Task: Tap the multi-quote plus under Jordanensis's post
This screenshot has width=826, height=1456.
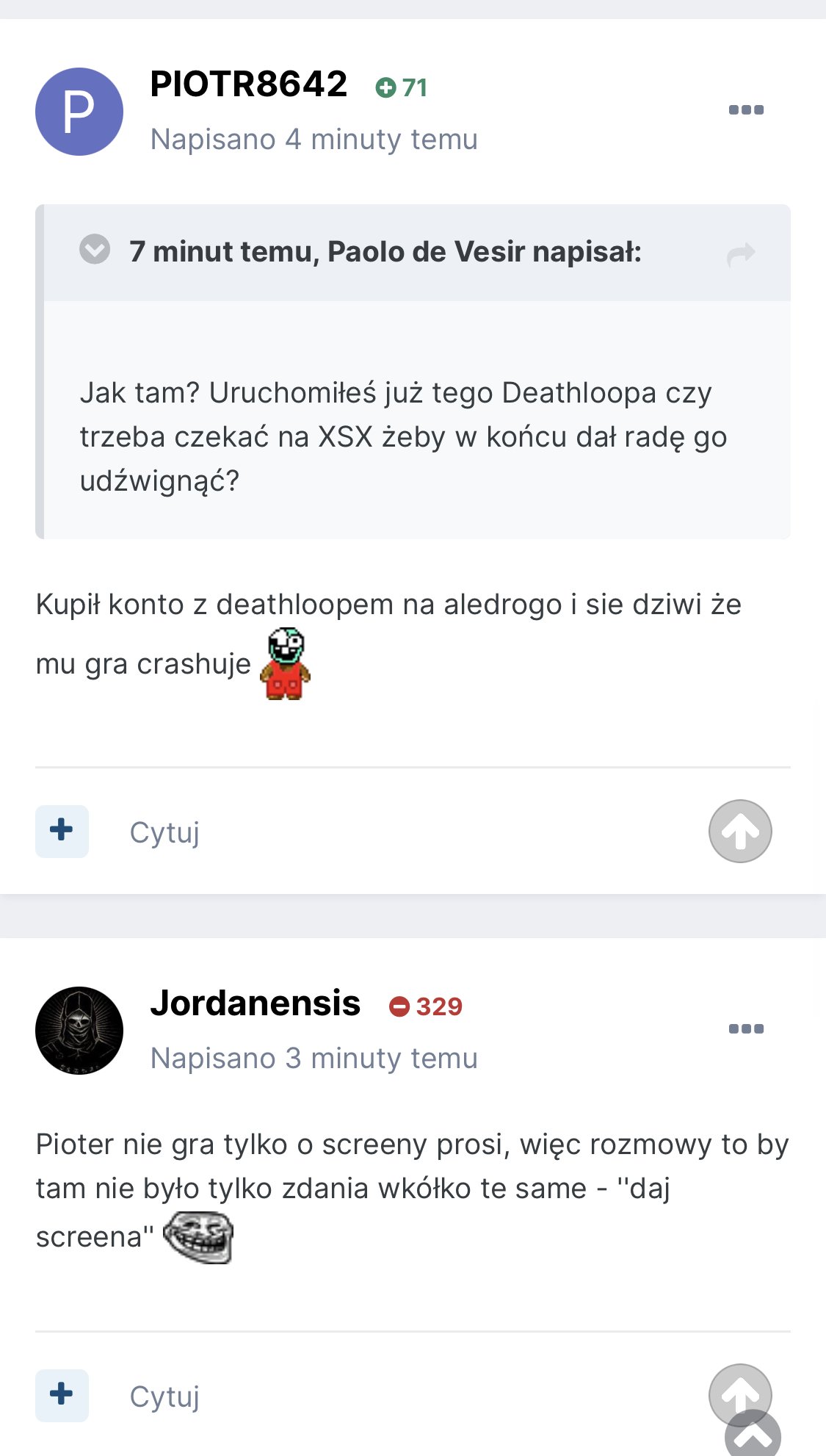Action: 62,1395
